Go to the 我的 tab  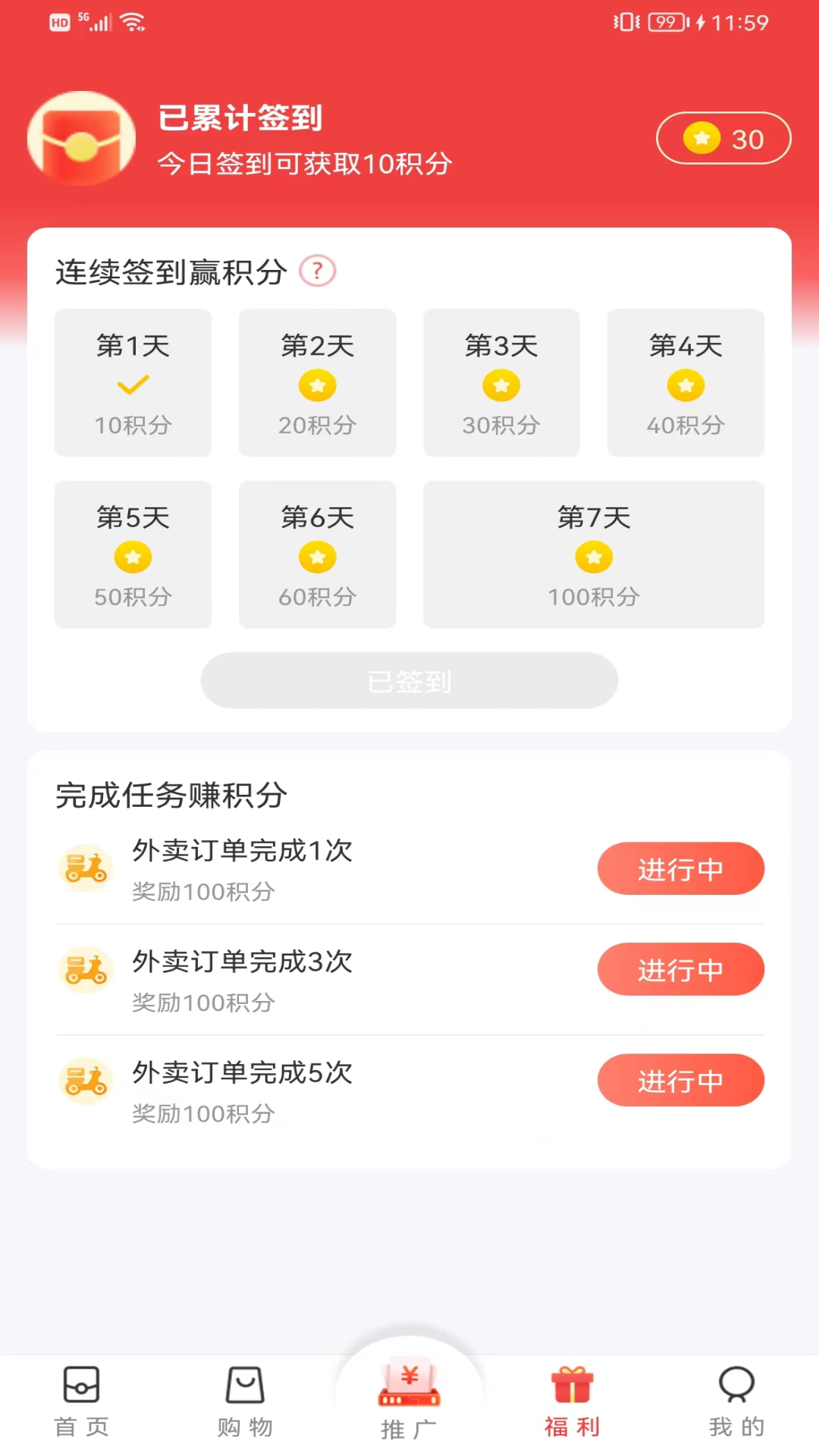736,1401
